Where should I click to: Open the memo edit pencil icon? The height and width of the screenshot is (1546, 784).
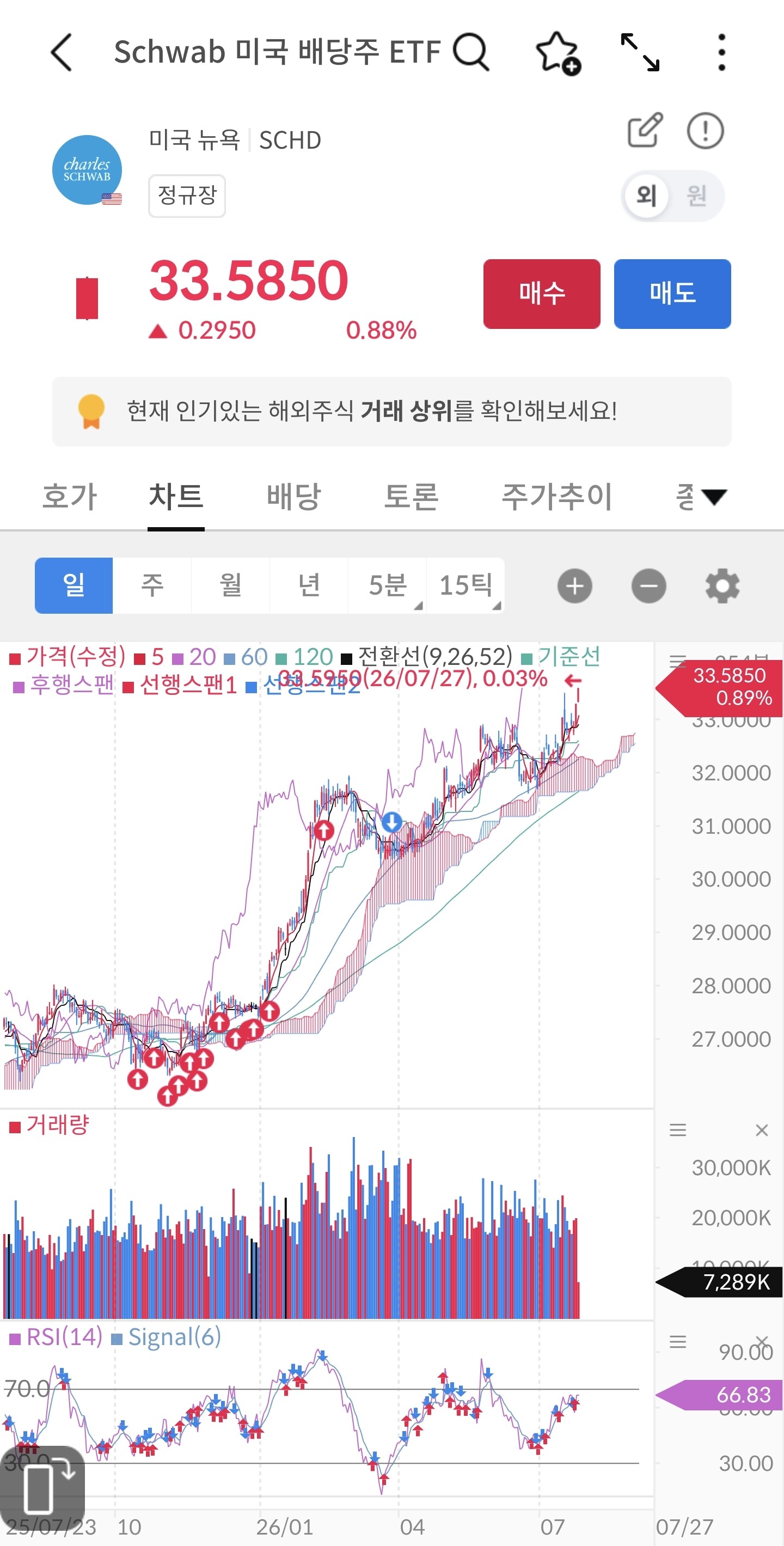click(645, 130)
